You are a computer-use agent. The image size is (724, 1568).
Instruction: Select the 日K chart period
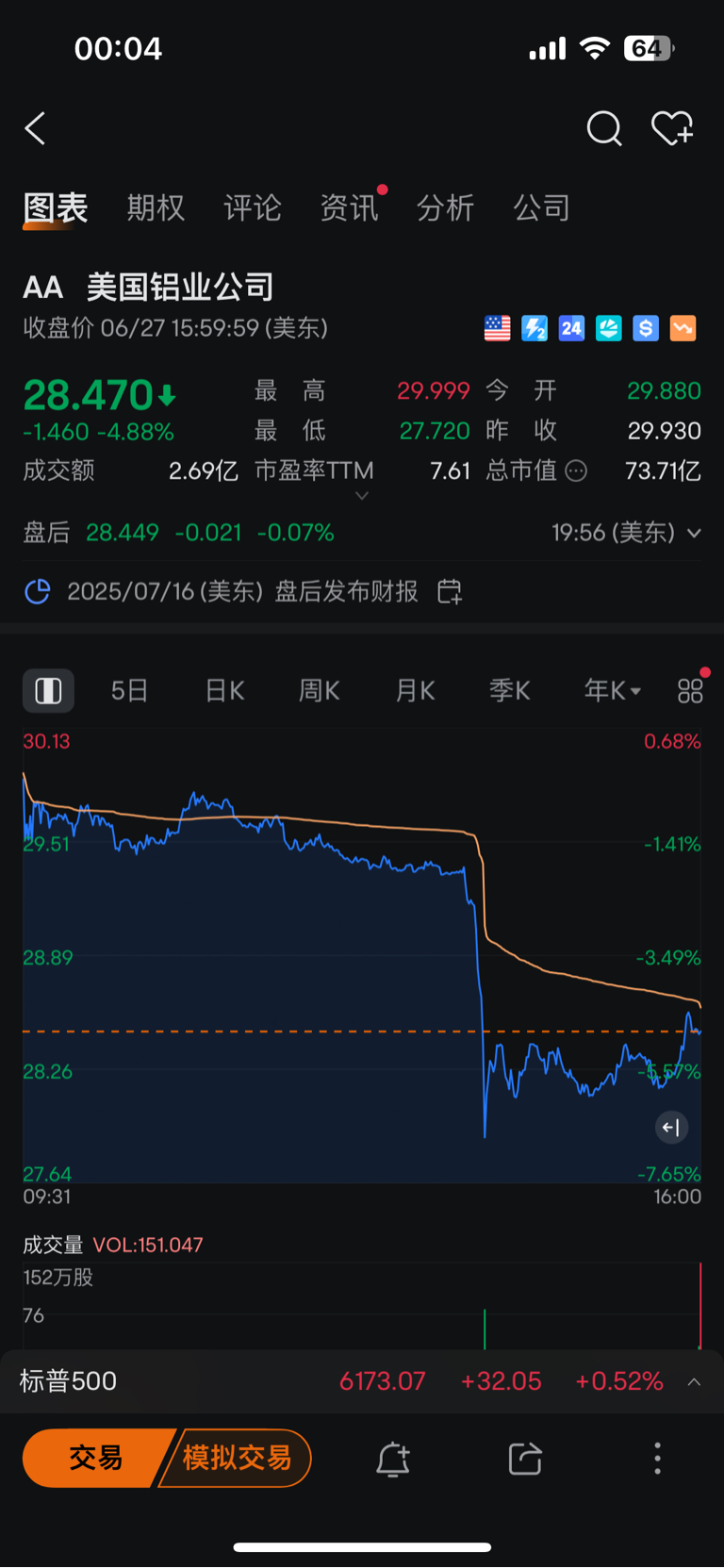click(x=224, y=691)
